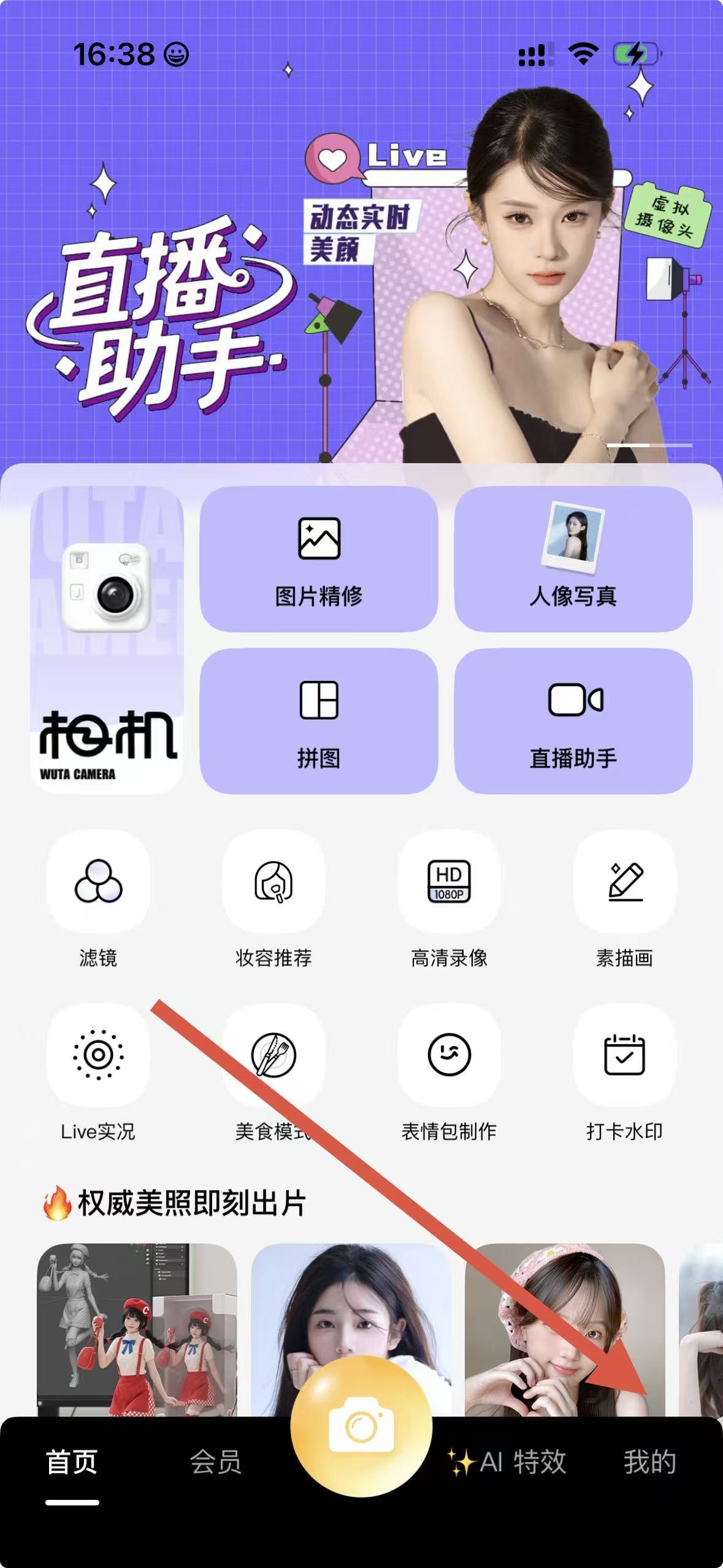Open the Wuta Camera 相机 card
Image resolution: width=723 pixels, height=1568 pixels.
click(107, 640)
